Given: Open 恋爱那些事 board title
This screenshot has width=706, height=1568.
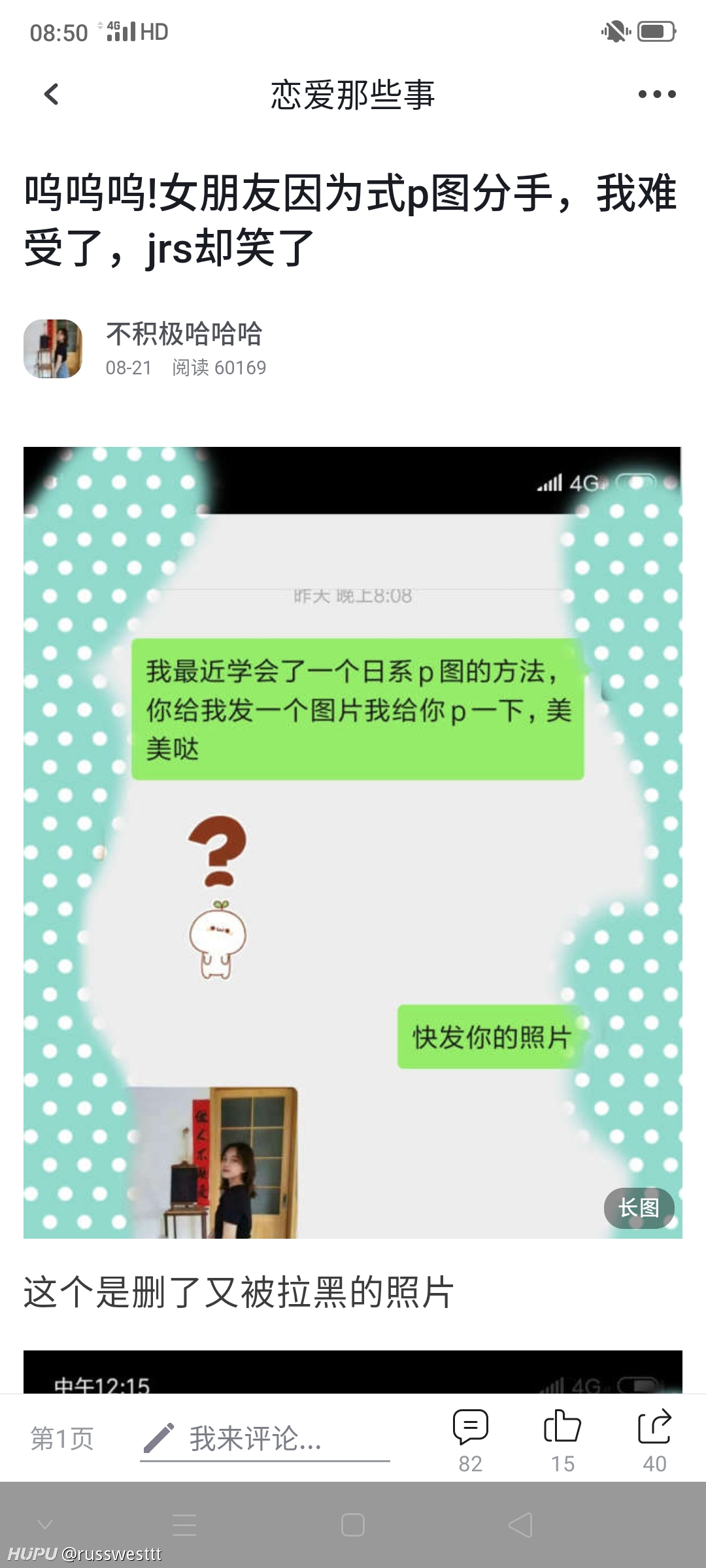Looking at the screenshot, I should (x=353, y=94).
